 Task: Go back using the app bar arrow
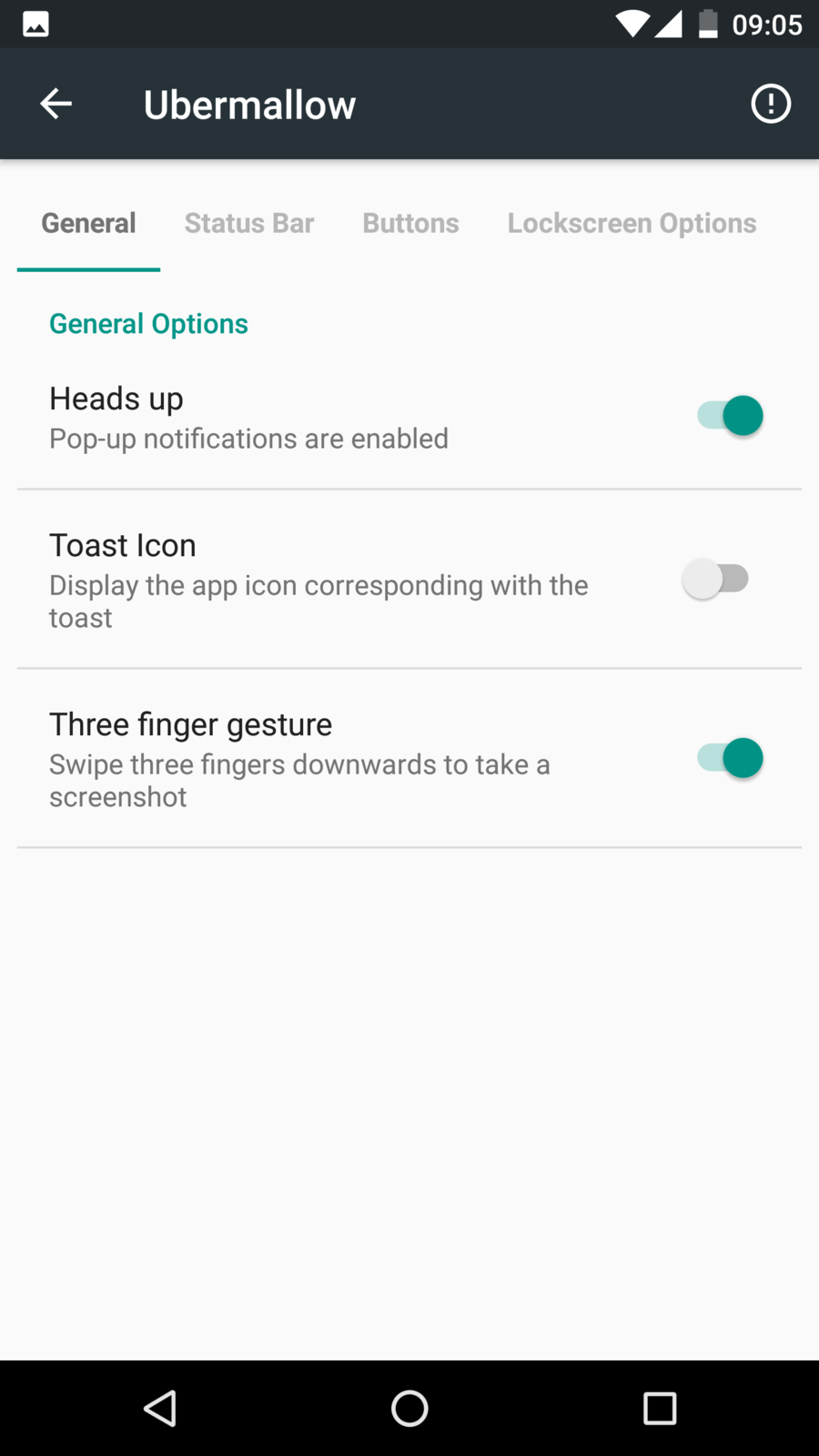tap(56, 104)
